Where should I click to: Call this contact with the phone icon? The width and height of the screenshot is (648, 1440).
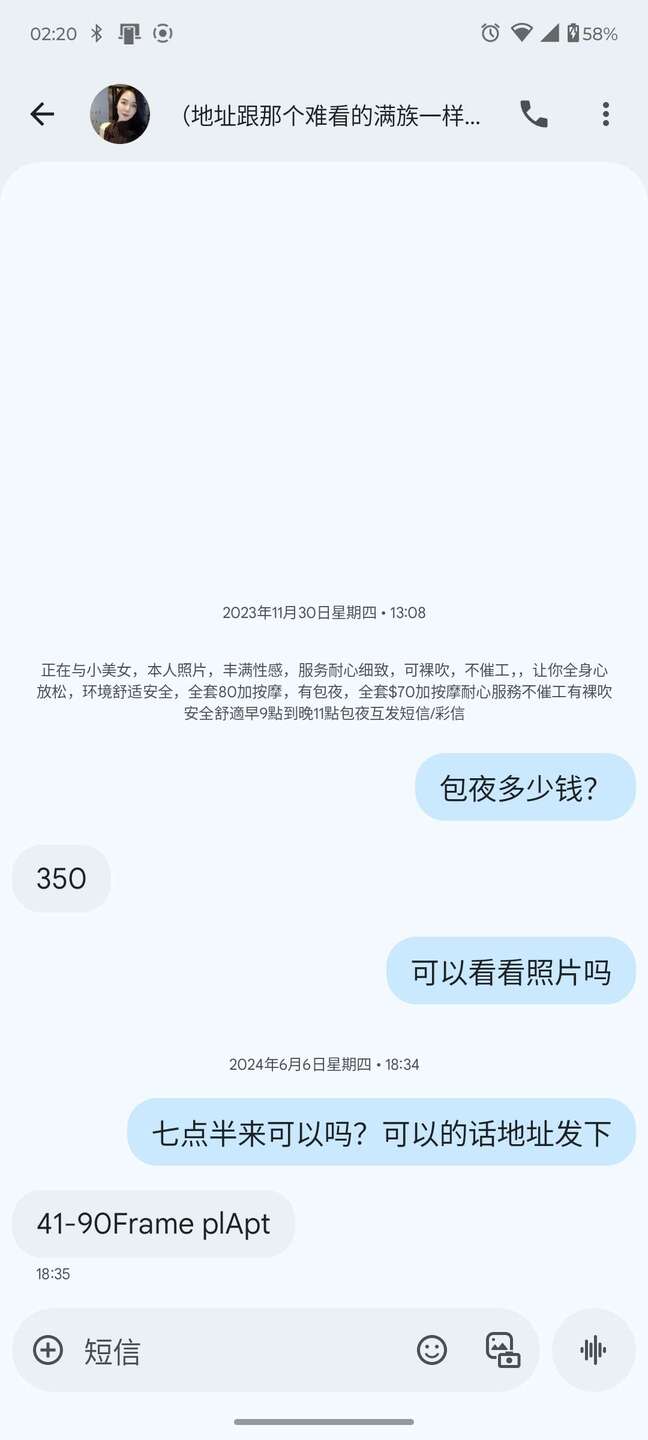pos(534,114)
